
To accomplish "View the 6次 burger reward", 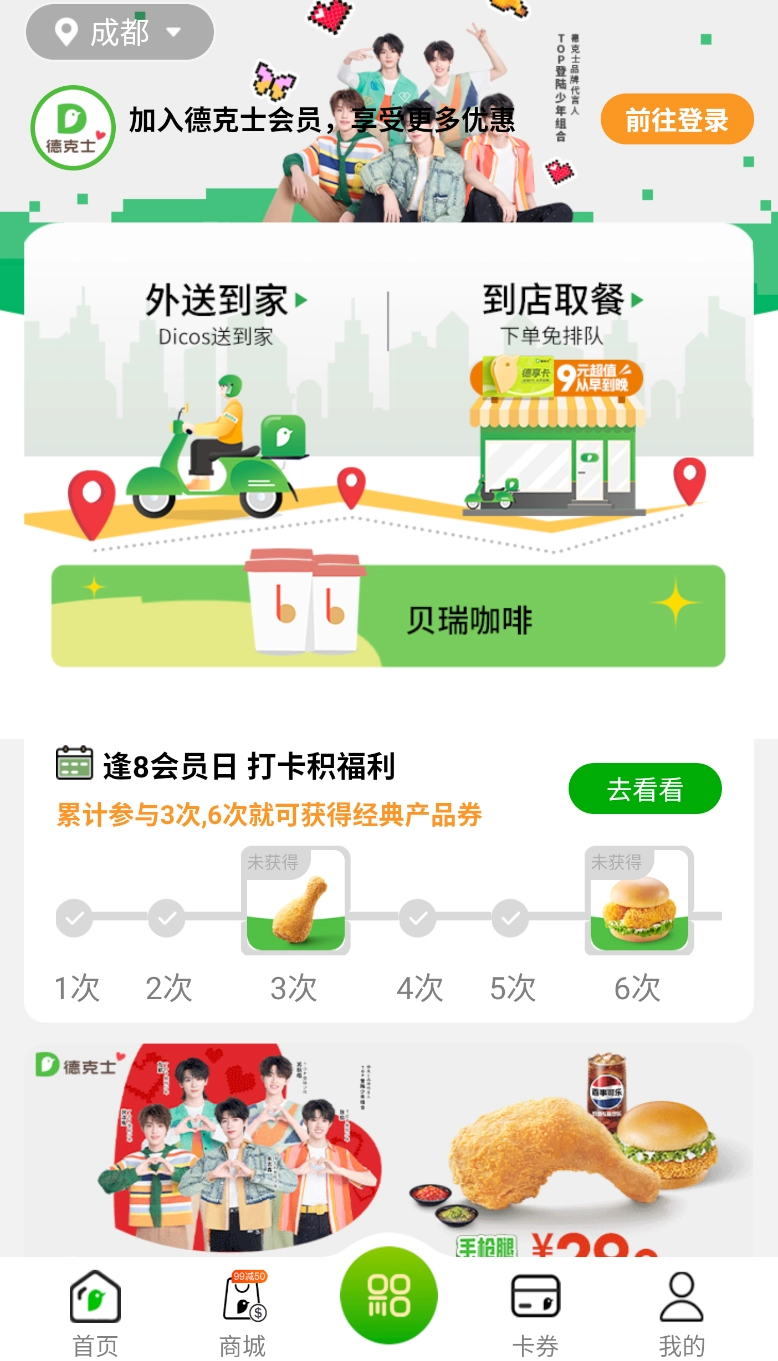I will coord(639,901).
